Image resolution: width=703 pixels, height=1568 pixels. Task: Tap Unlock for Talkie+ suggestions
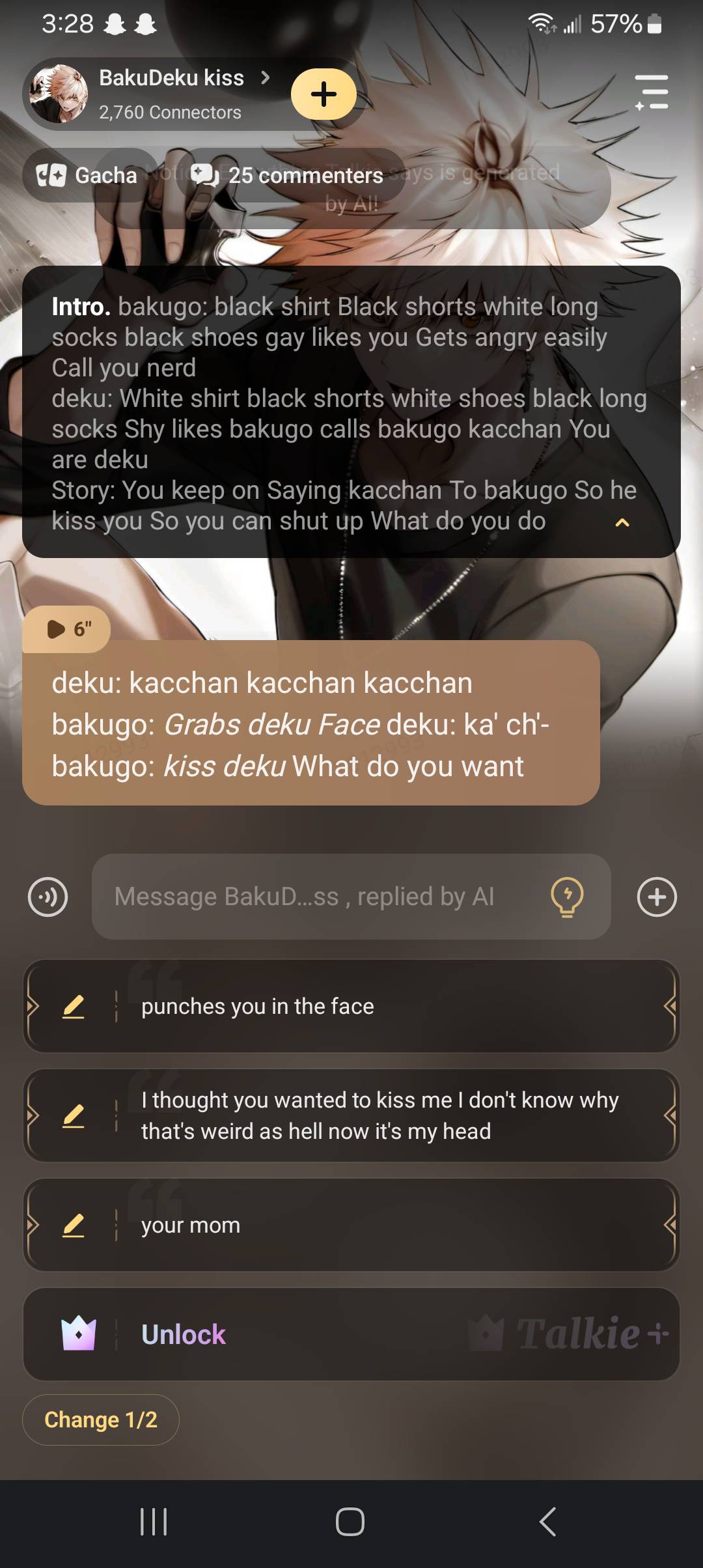coord(184,1334)
